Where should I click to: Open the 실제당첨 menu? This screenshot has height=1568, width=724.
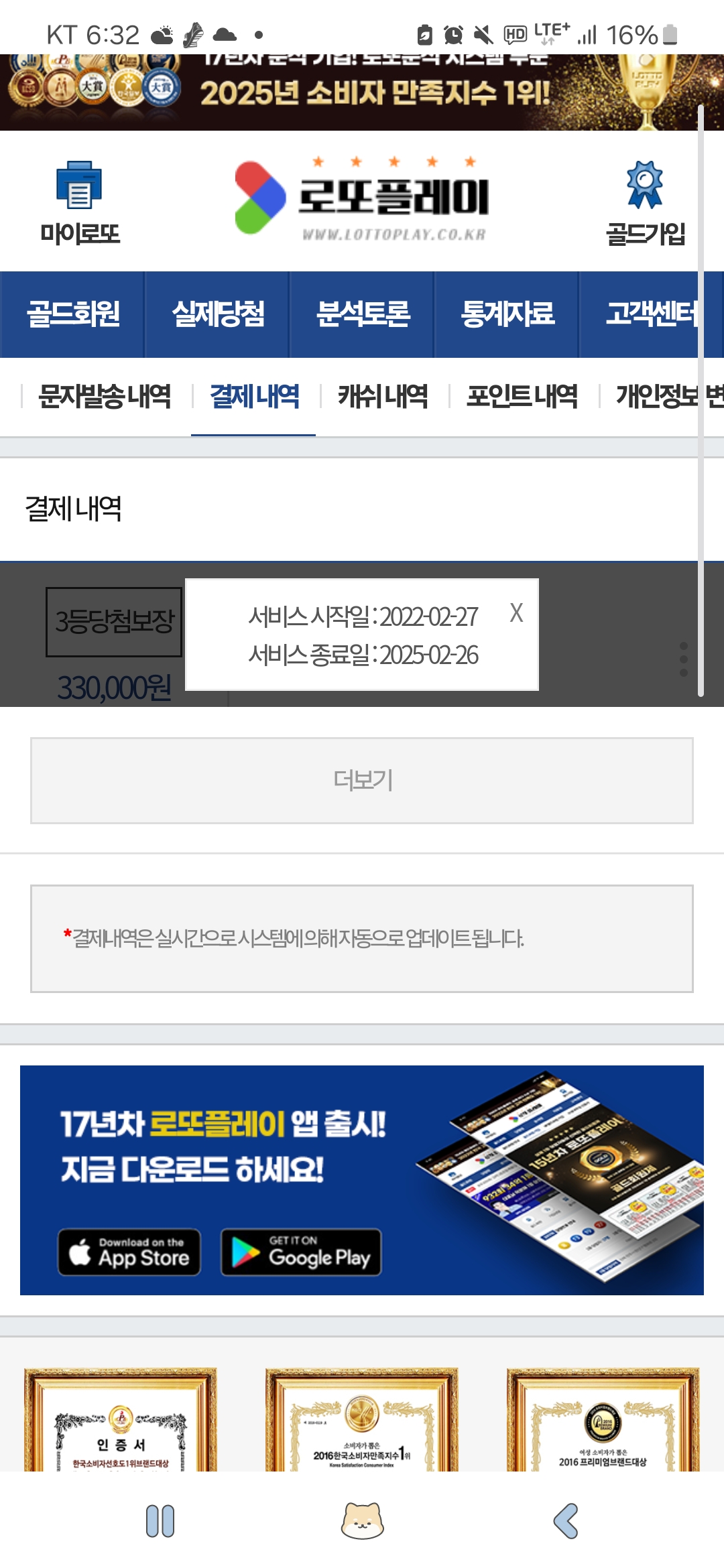point(218,314)
